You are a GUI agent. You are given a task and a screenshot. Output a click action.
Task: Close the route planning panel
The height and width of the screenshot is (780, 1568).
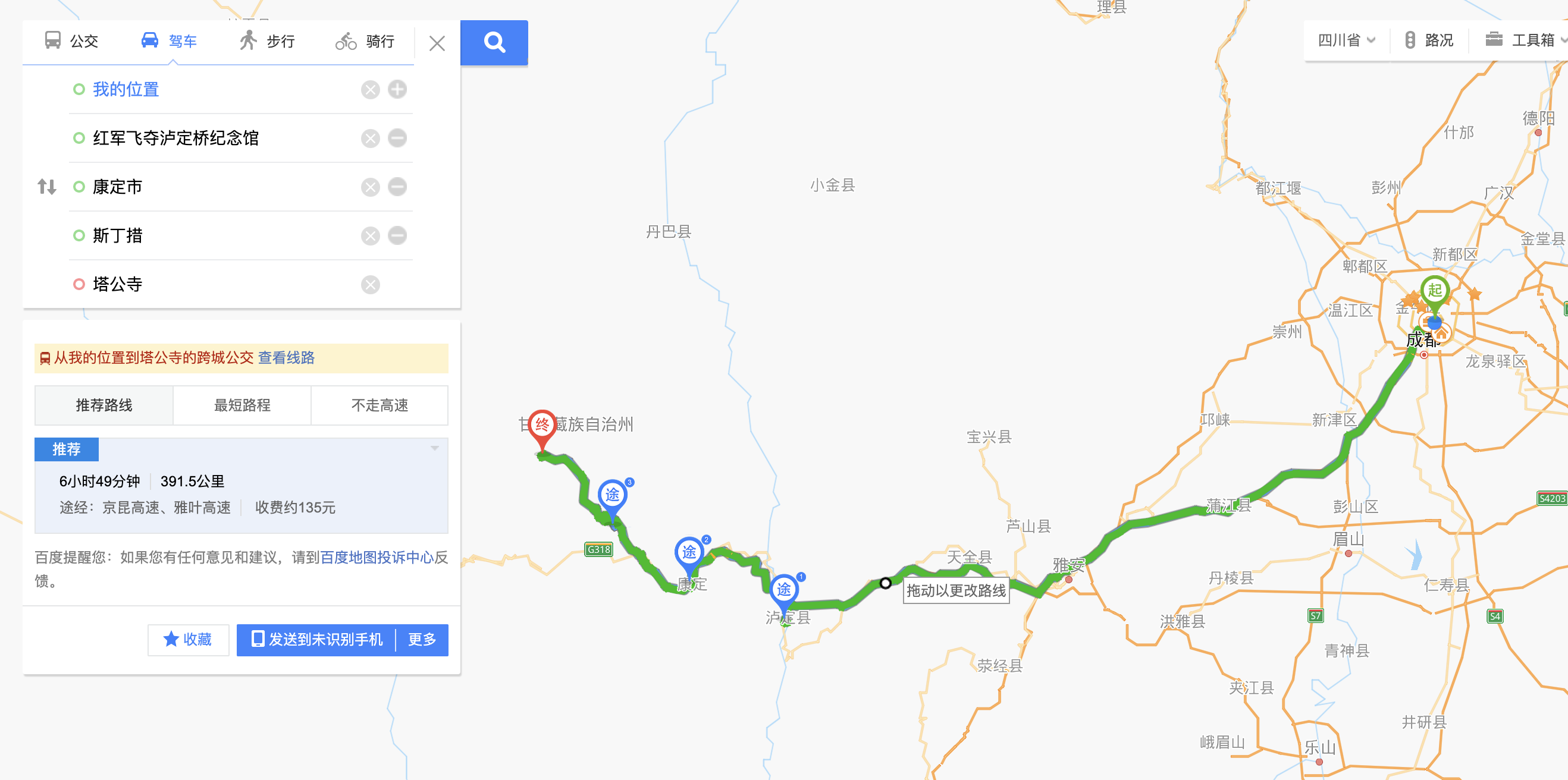pyautogui.click(x=437, y=43)
